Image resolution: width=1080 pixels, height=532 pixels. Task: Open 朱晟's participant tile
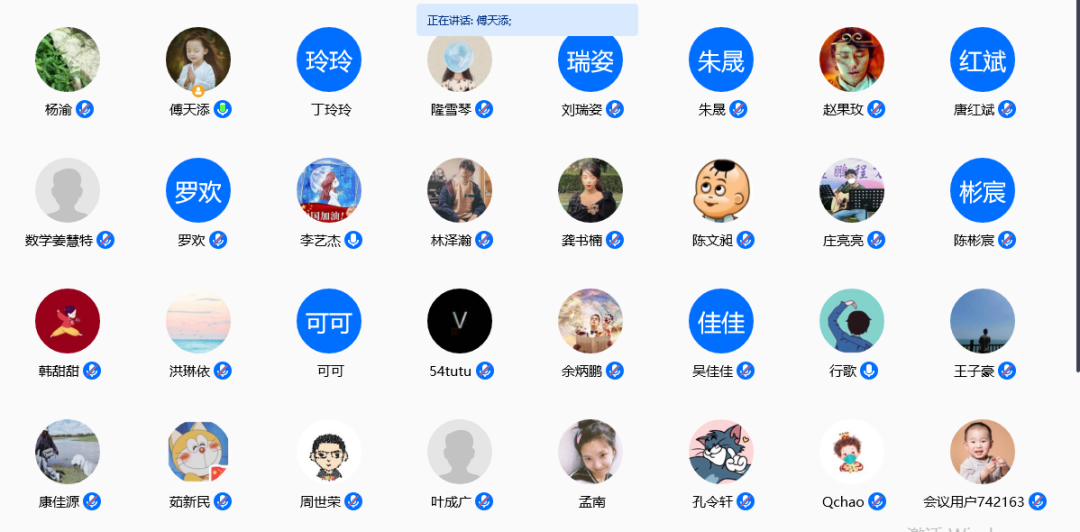[721, 60]
